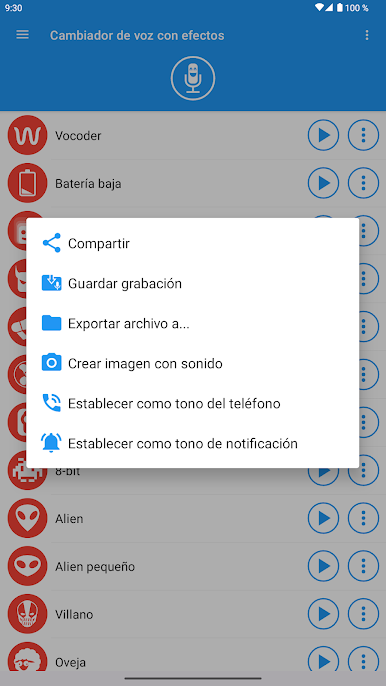386x686 pixels.
Task: Open more options for Batería baja
Action: (x=363, y=183)
